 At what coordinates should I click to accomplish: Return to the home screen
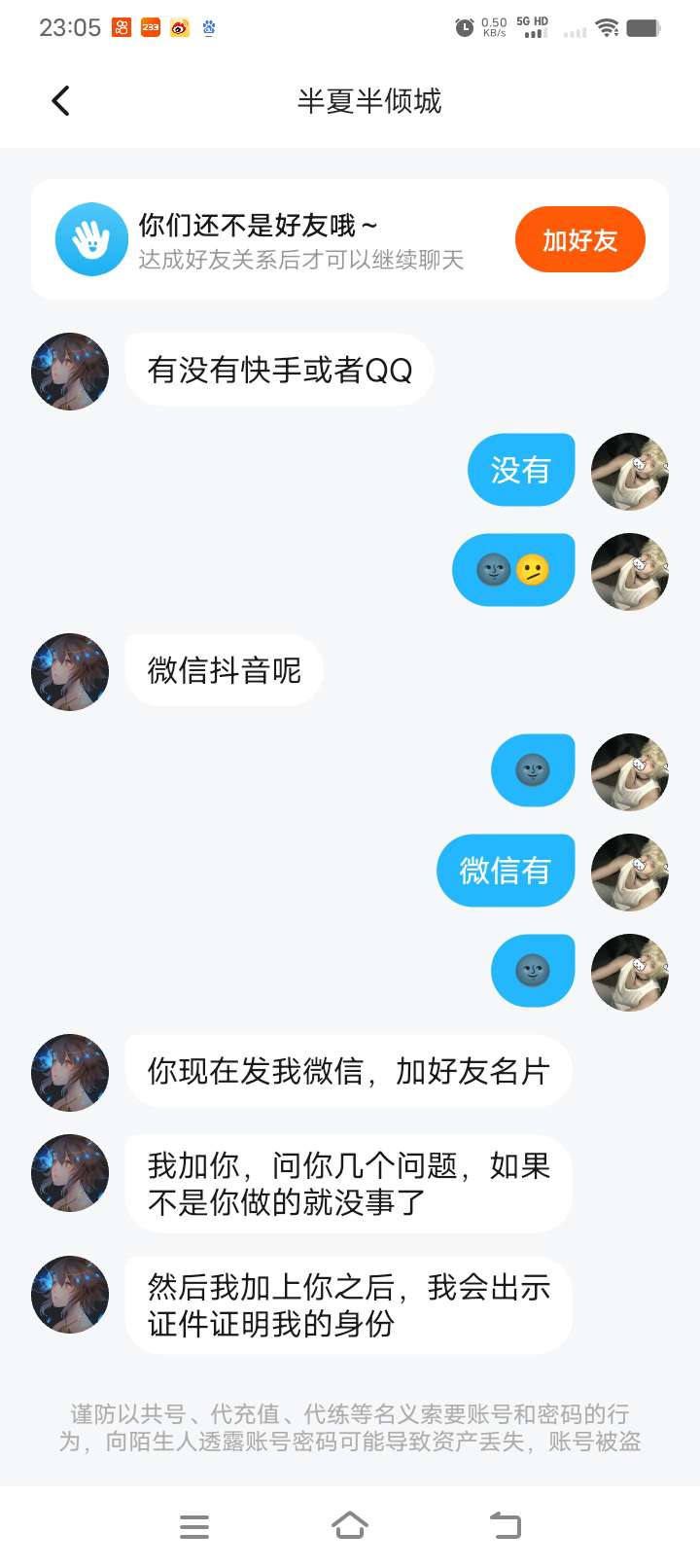[350, 1526]
